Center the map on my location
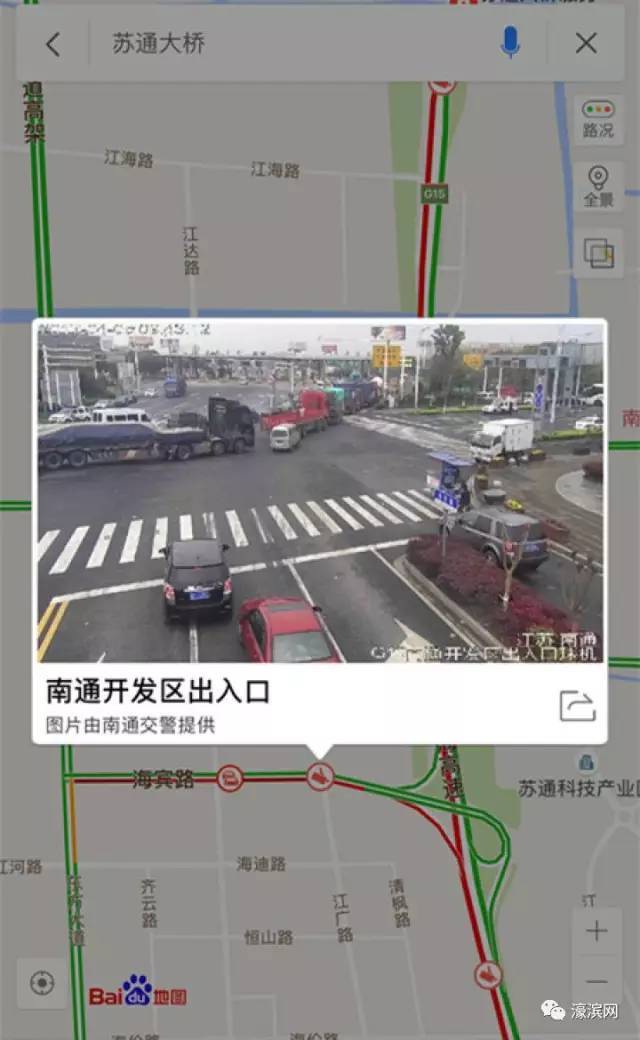The image size is (640, 1040). (42, 983)
